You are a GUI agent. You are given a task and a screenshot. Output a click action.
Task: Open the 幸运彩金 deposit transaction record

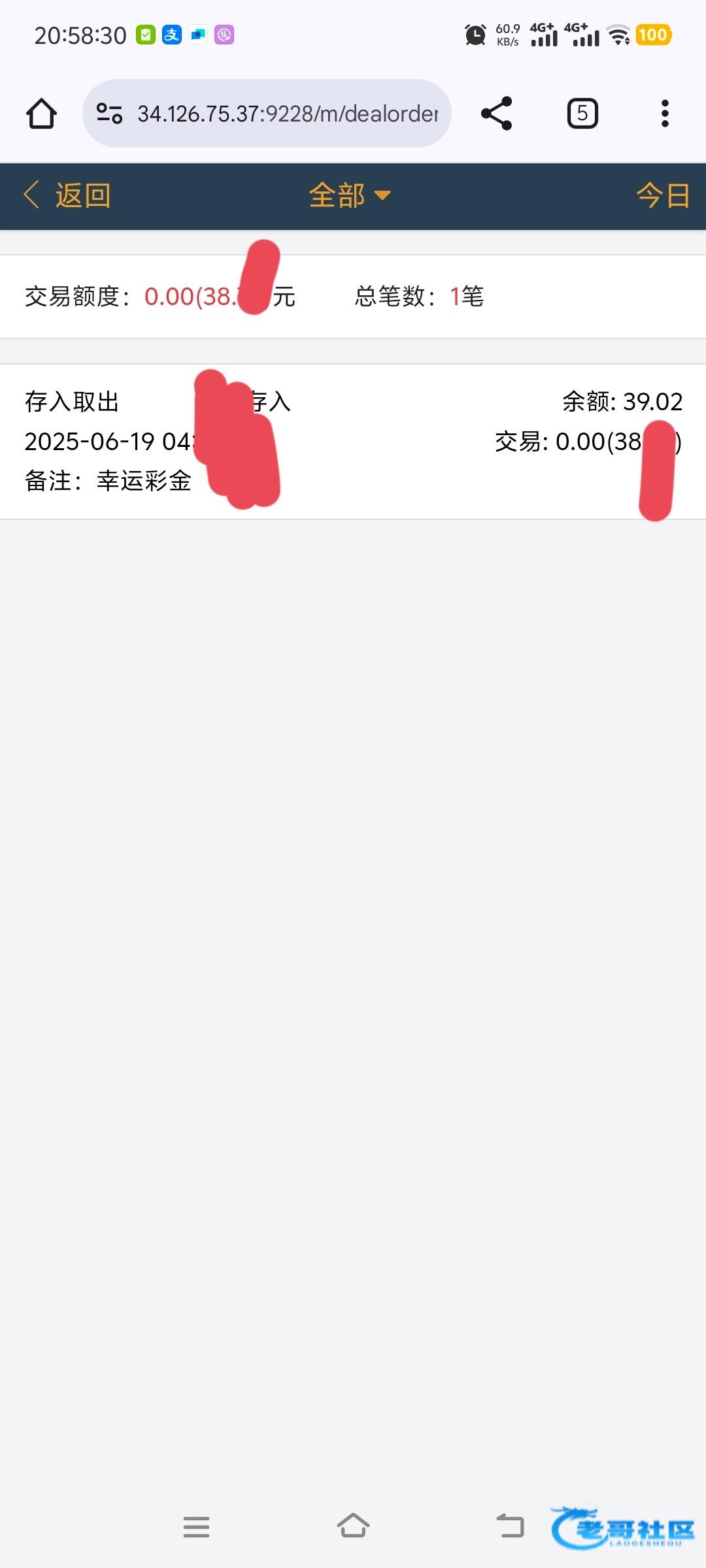pos(353,442)
